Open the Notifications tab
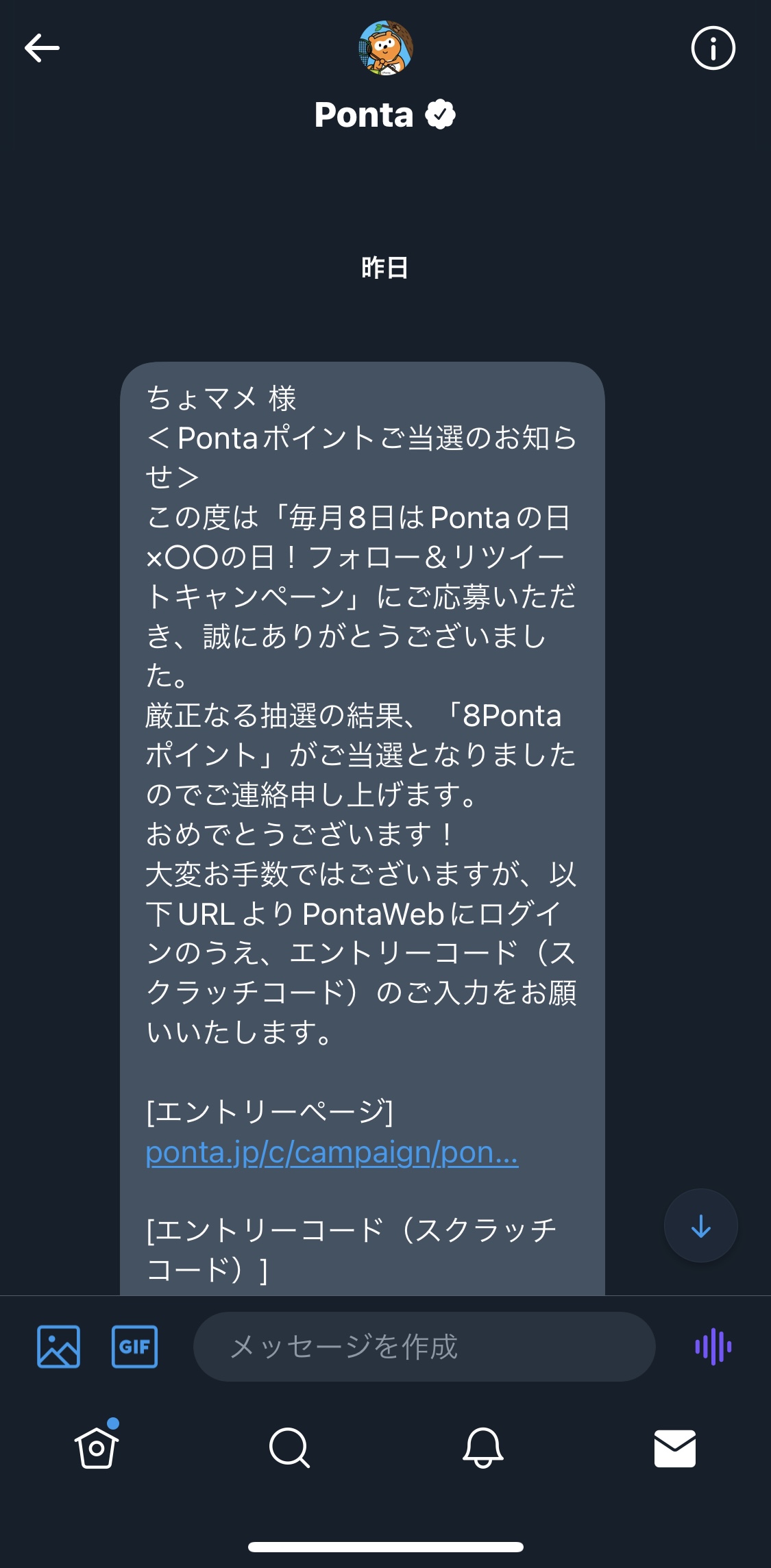 pyautogui.click(x=482, y=1447)
